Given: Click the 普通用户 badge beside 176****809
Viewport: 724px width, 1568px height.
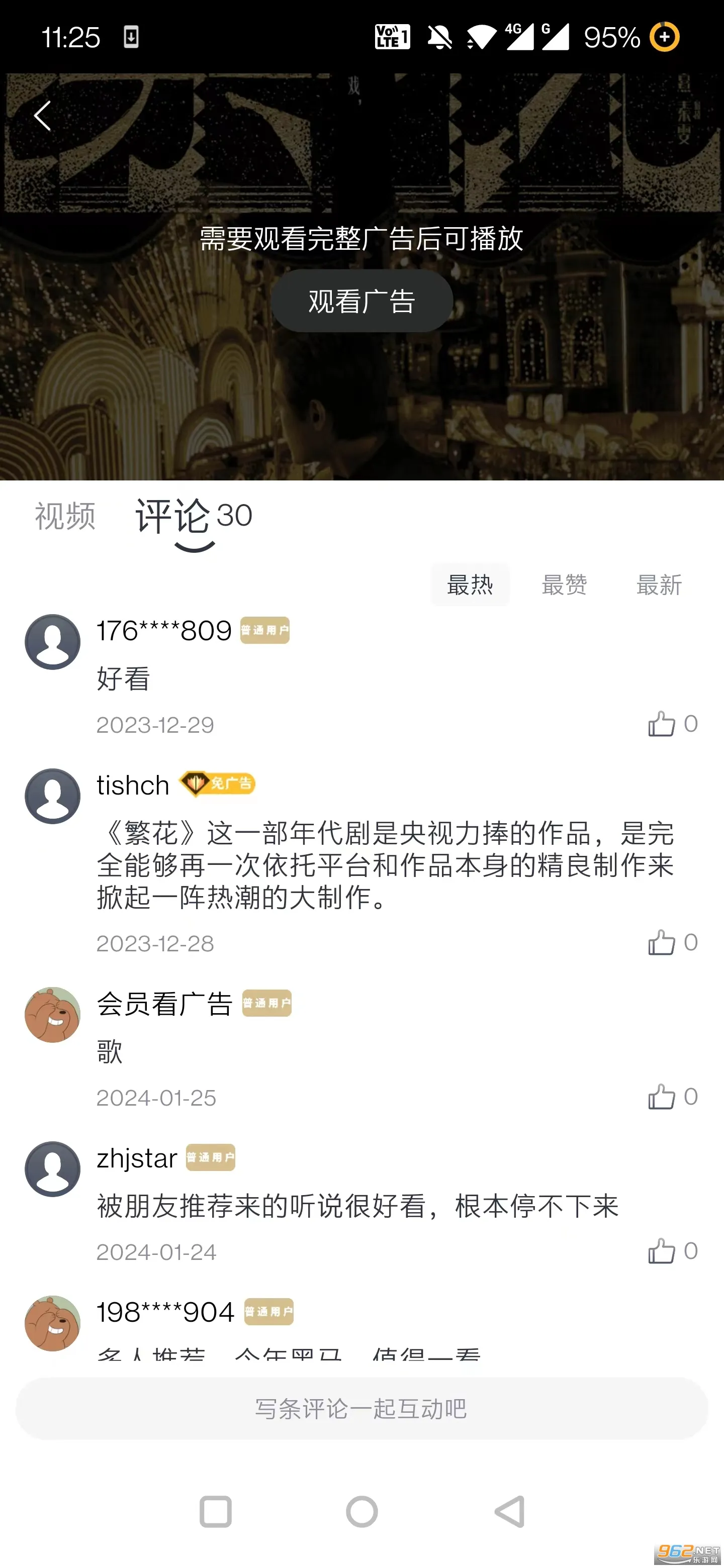Looking at the screenshot, I should coord(264,631).
